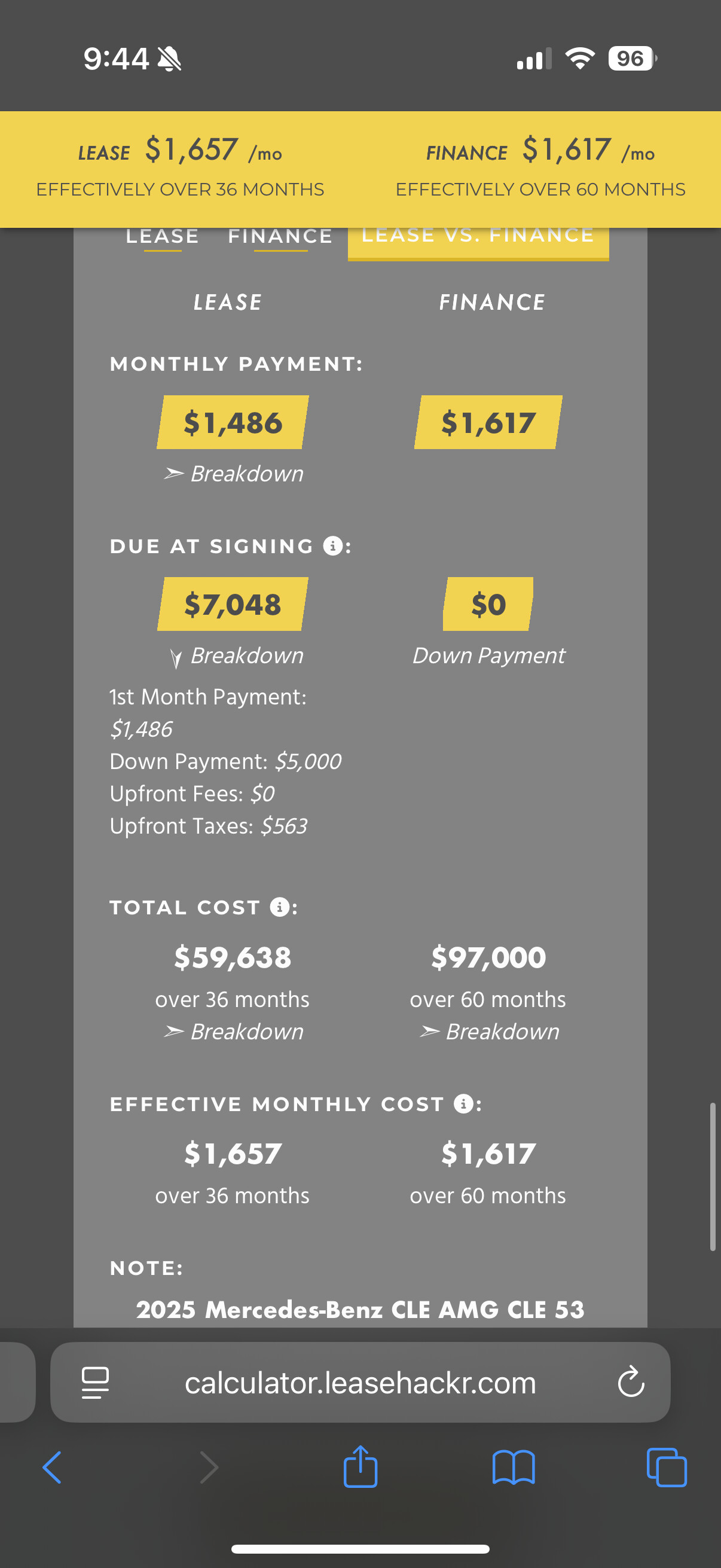Go back to the previous page
The height and width of the screenshot is (1568, 721).
point(53,1468)
